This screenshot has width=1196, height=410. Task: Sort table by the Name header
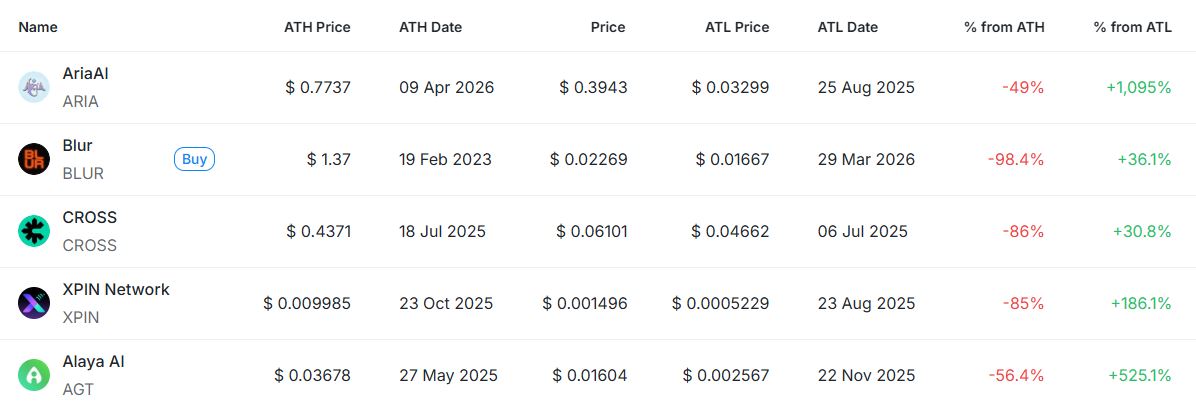(x=38, y=27)
